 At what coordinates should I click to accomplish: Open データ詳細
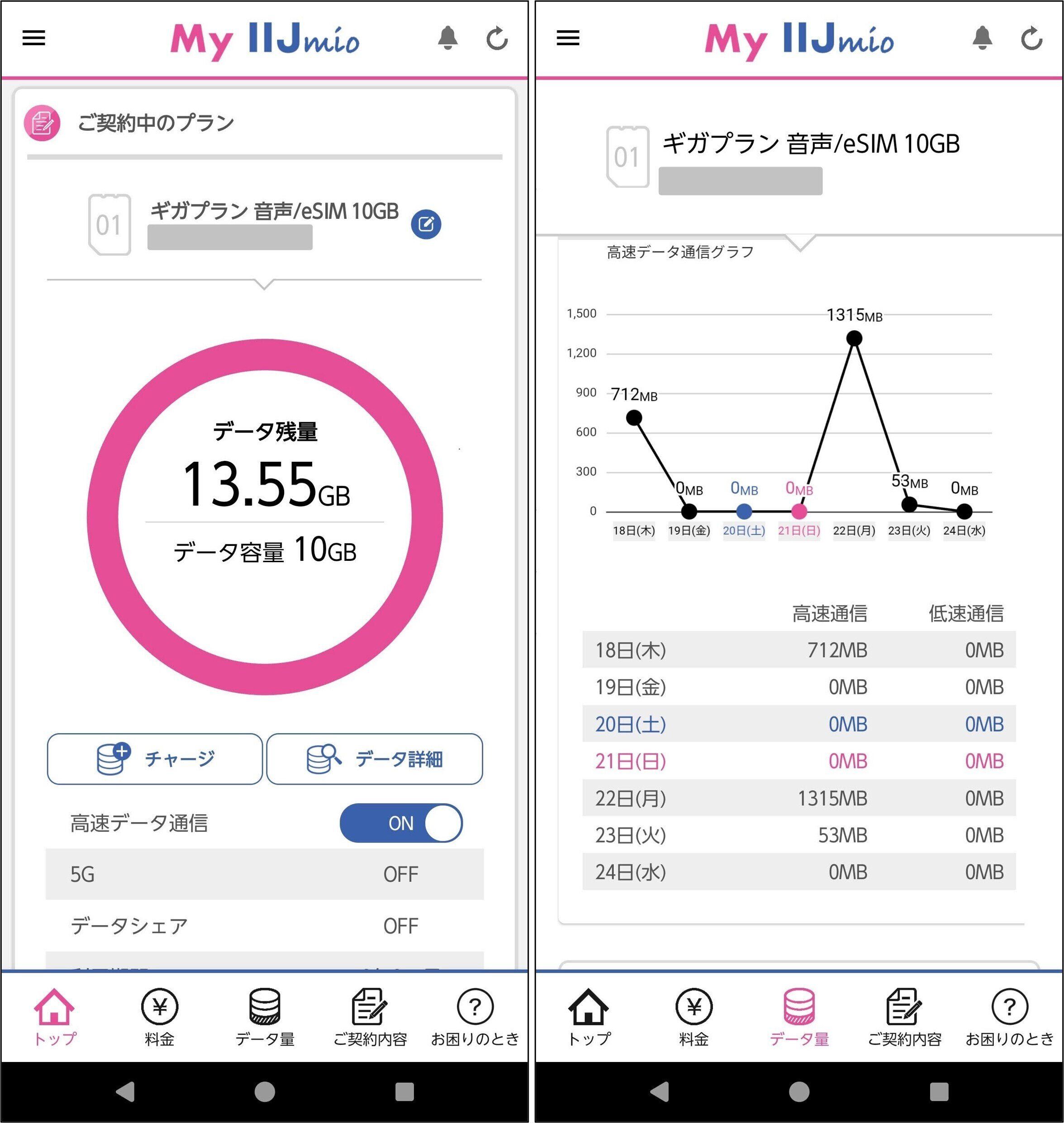[374, 758]
